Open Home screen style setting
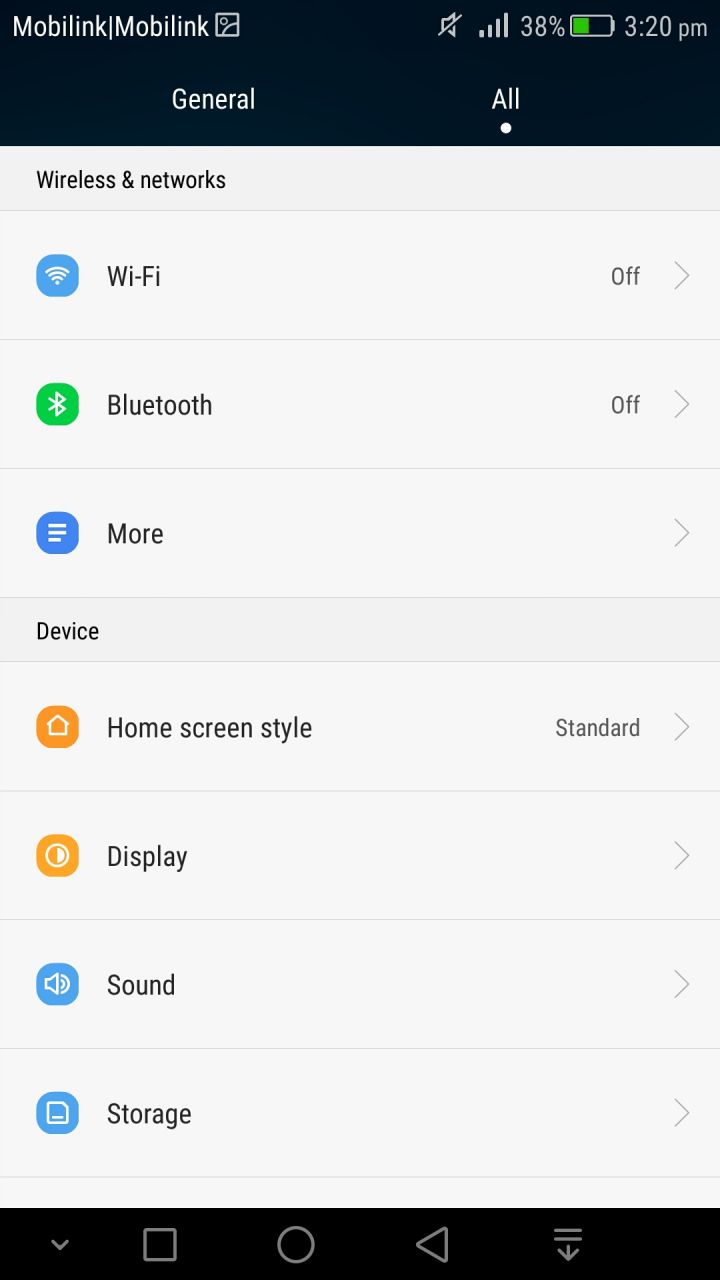The image size is (720, 1280). [x=360, y=727]
